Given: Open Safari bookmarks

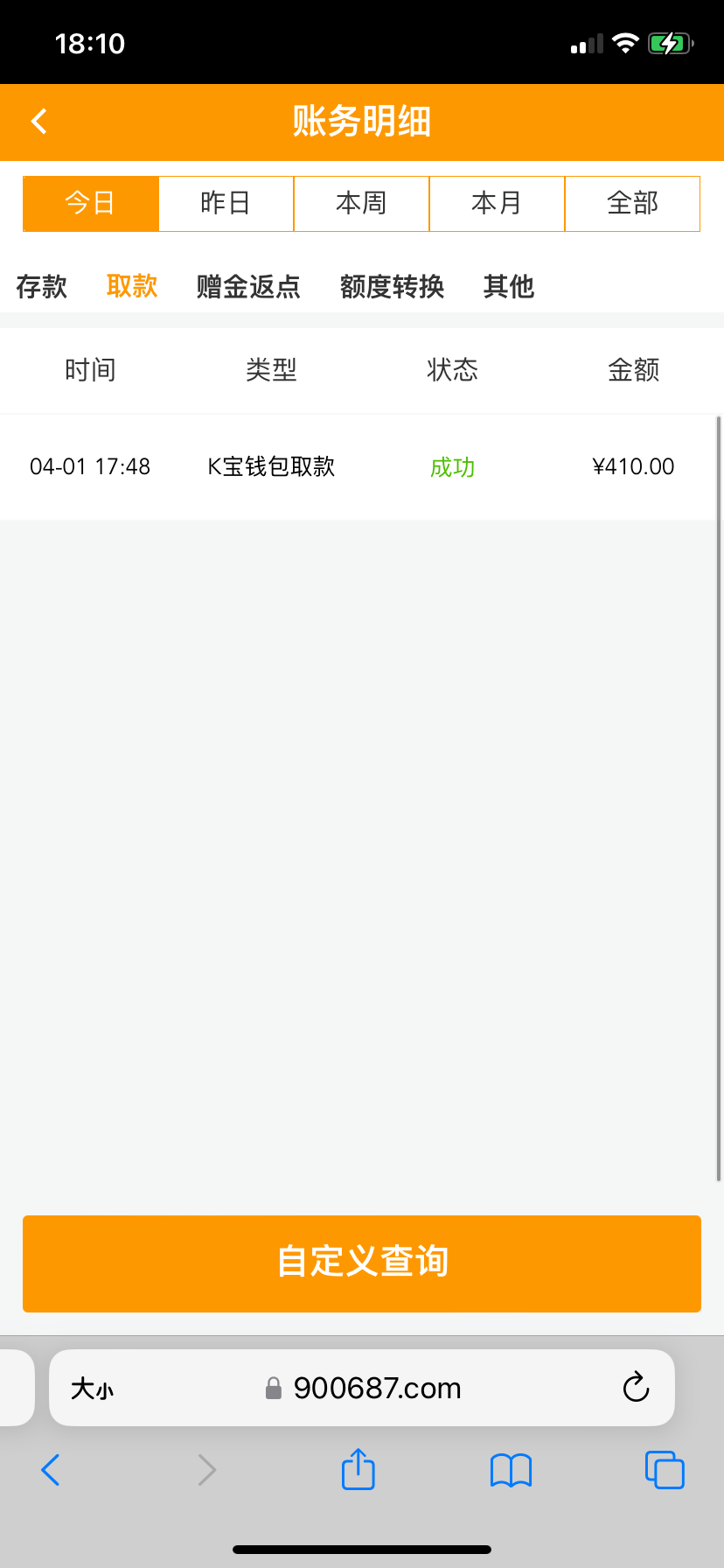Looking at the screenshot, I should coord(511,1470).
